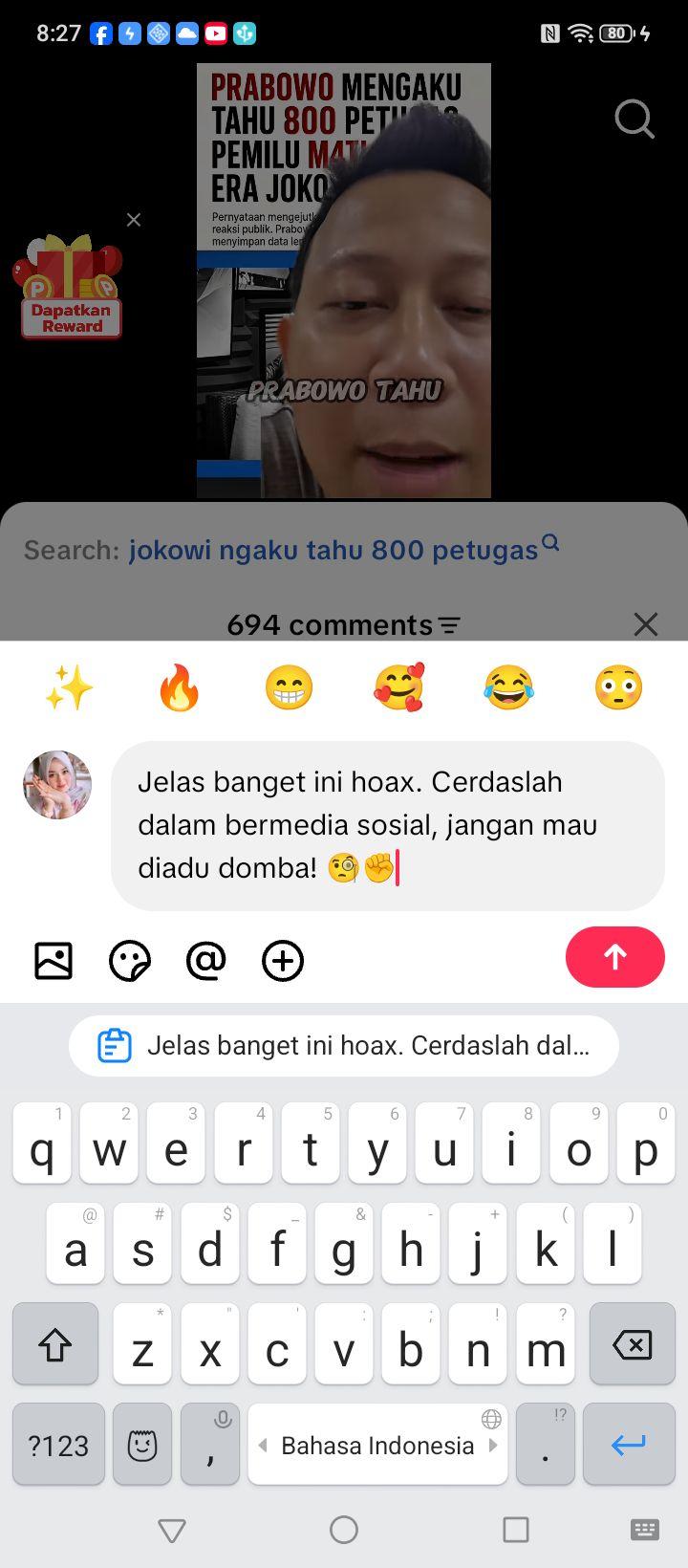688x1568 pixels.
Task: Mention someone with the @ icon
Action: tap(206, 961)
